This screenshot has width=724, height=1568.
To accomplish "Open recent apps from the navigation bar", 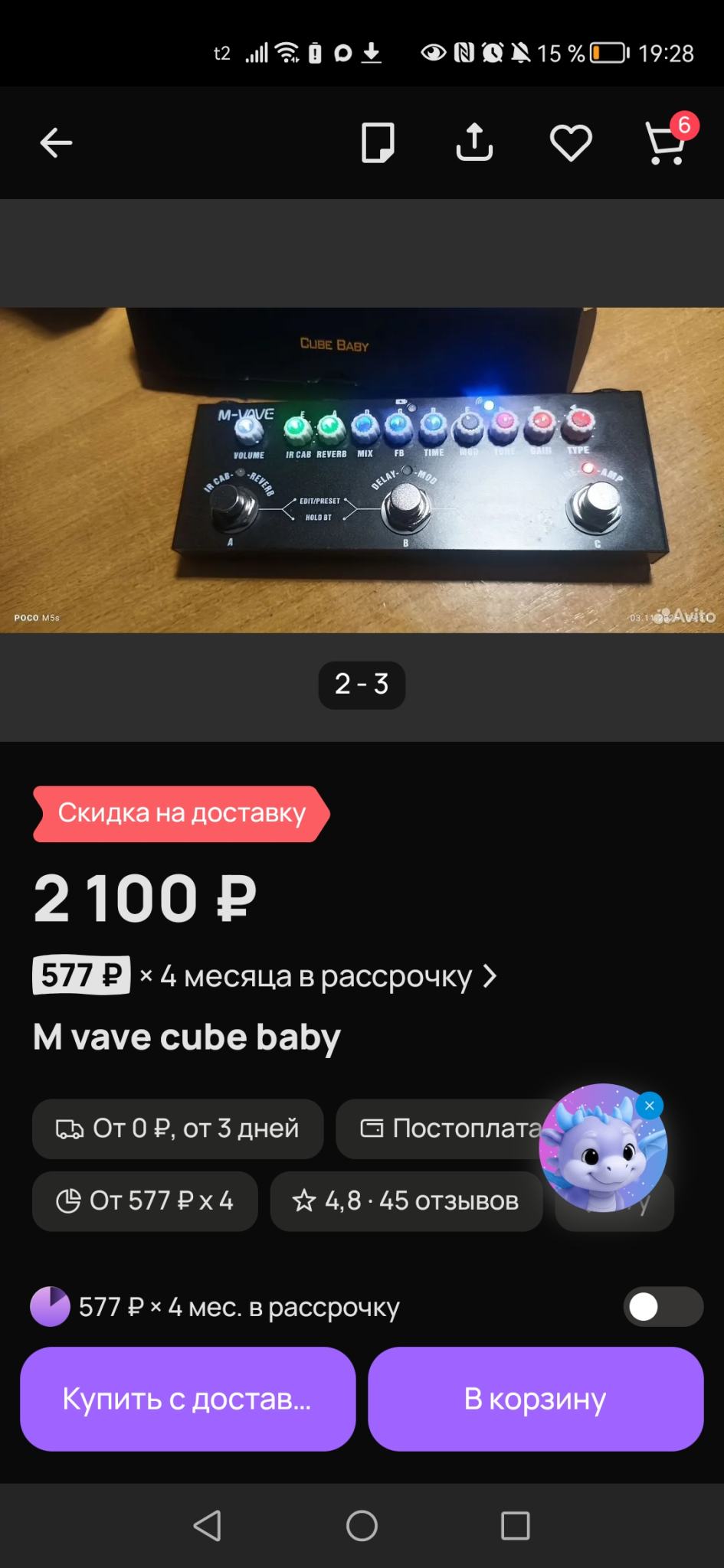I will coord(515,1526).
